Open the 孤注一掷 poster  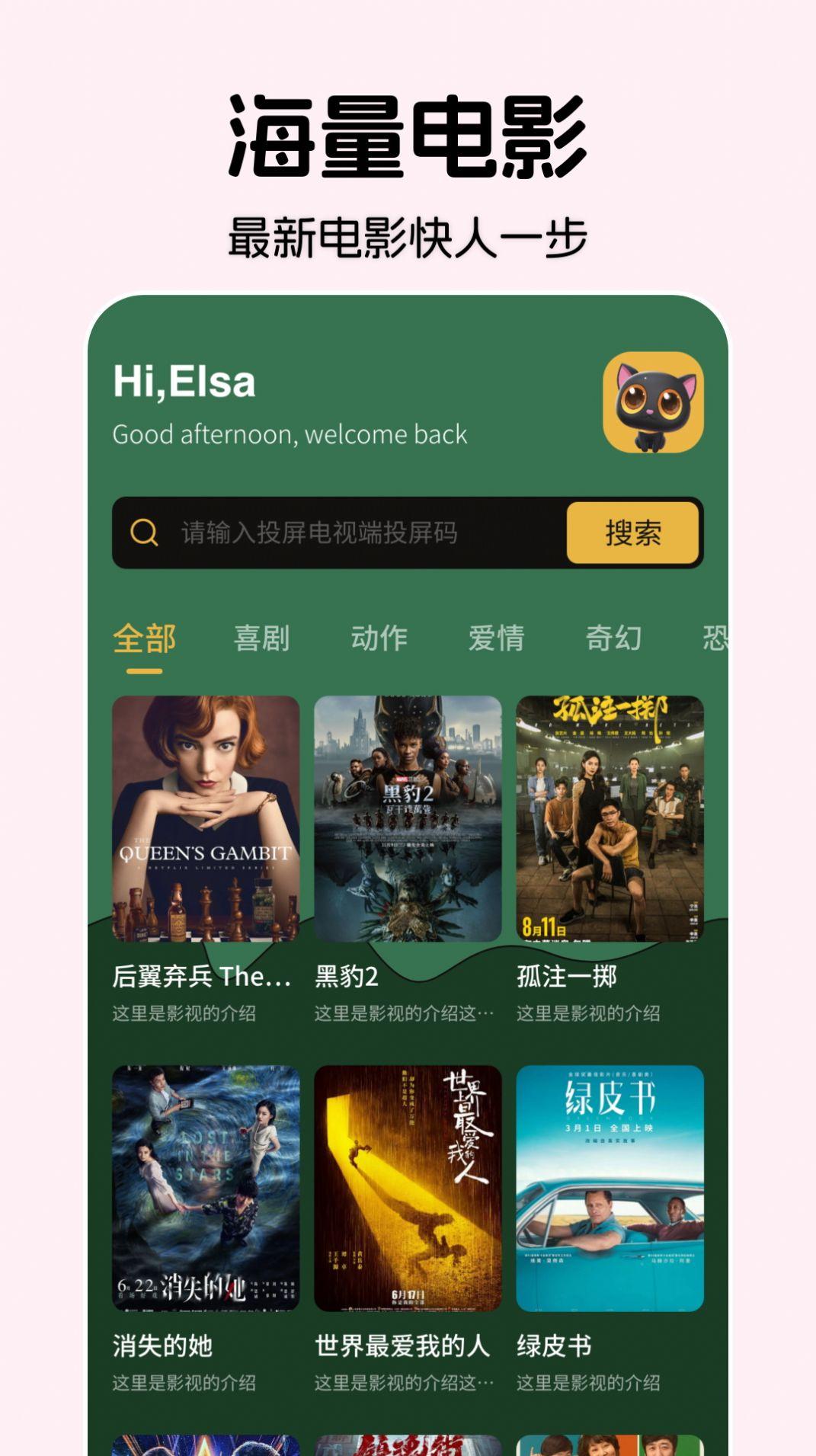click(607, 818)
